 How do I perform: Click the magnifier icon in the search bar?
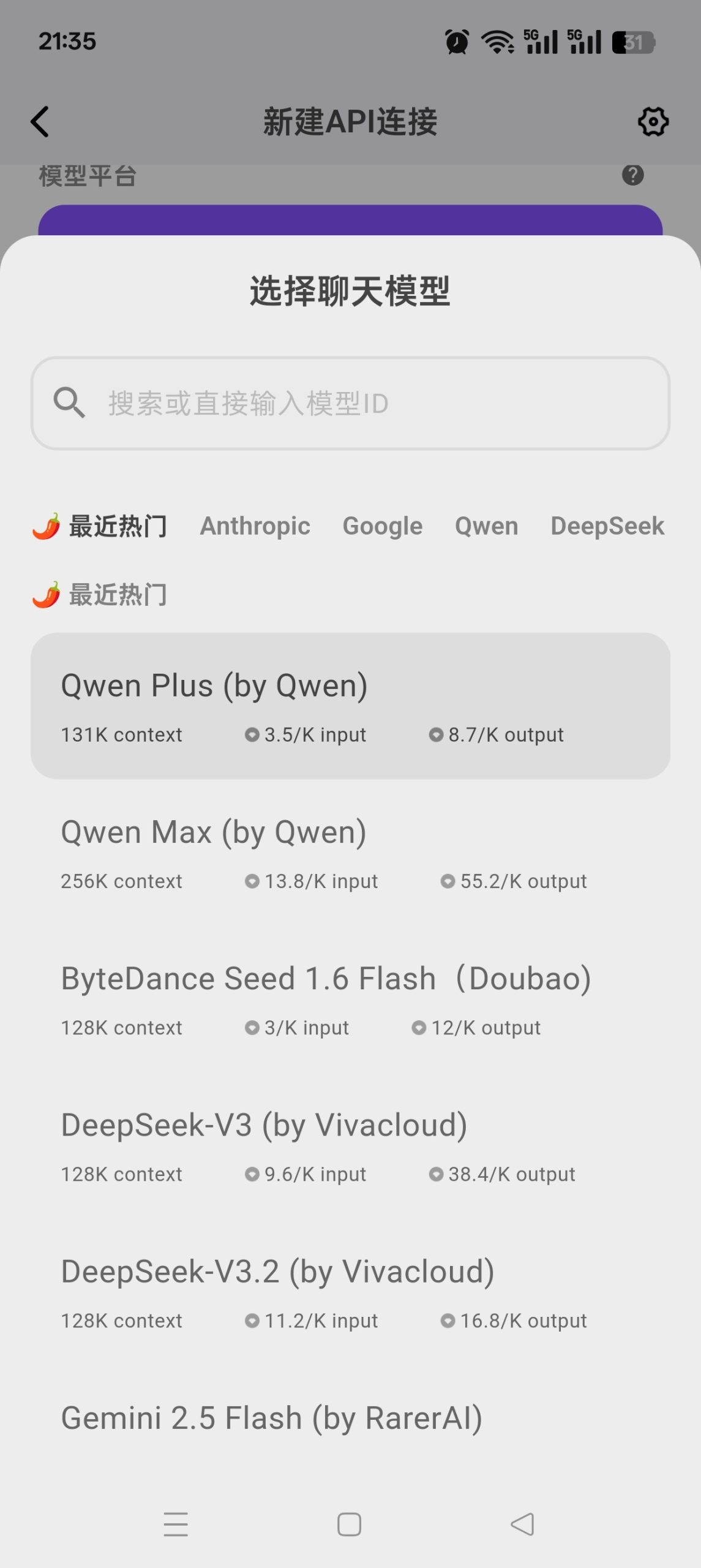(x=70, y=402)
